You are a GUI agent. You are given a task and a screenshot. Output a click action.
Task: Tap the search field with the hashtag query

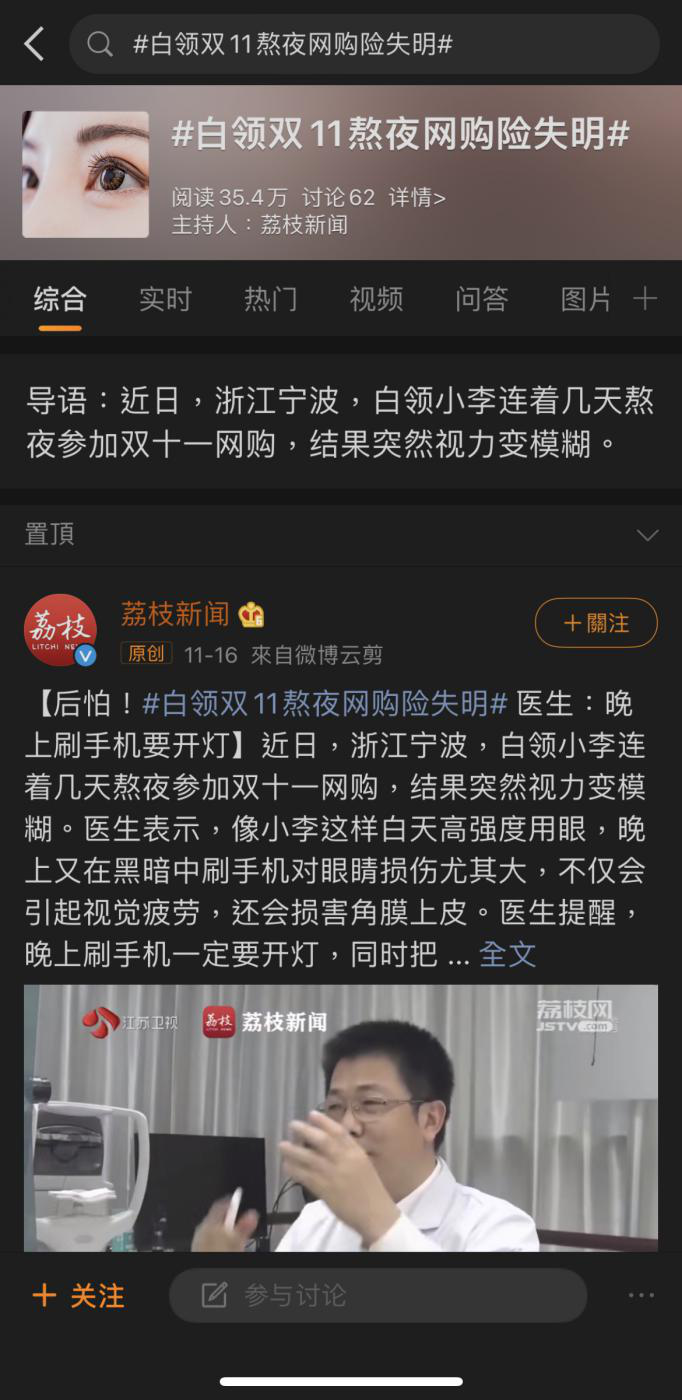pos(364,44)
